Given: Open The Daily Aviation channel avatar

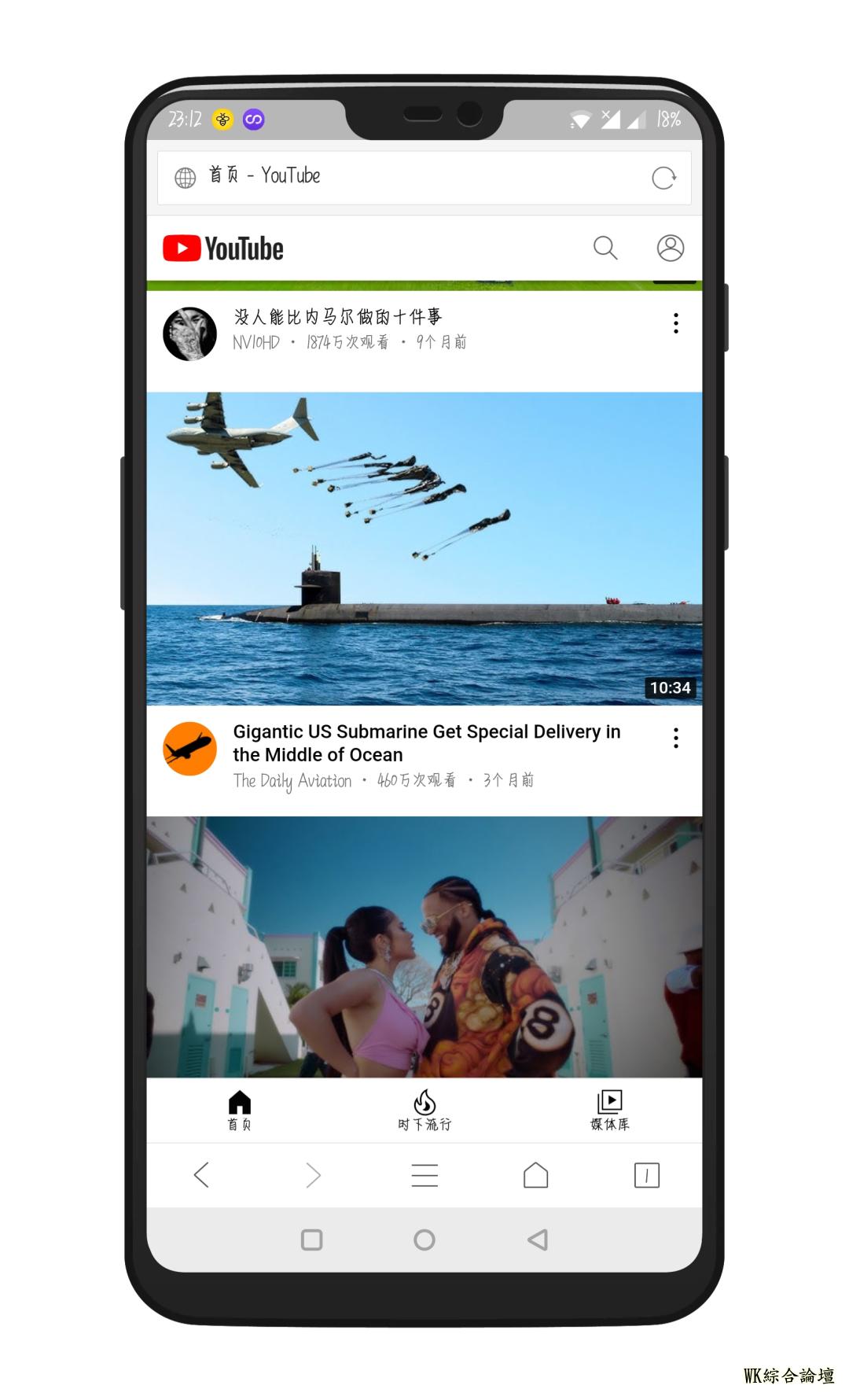Looking at the screenshot, I should click(x=189, y=749).
